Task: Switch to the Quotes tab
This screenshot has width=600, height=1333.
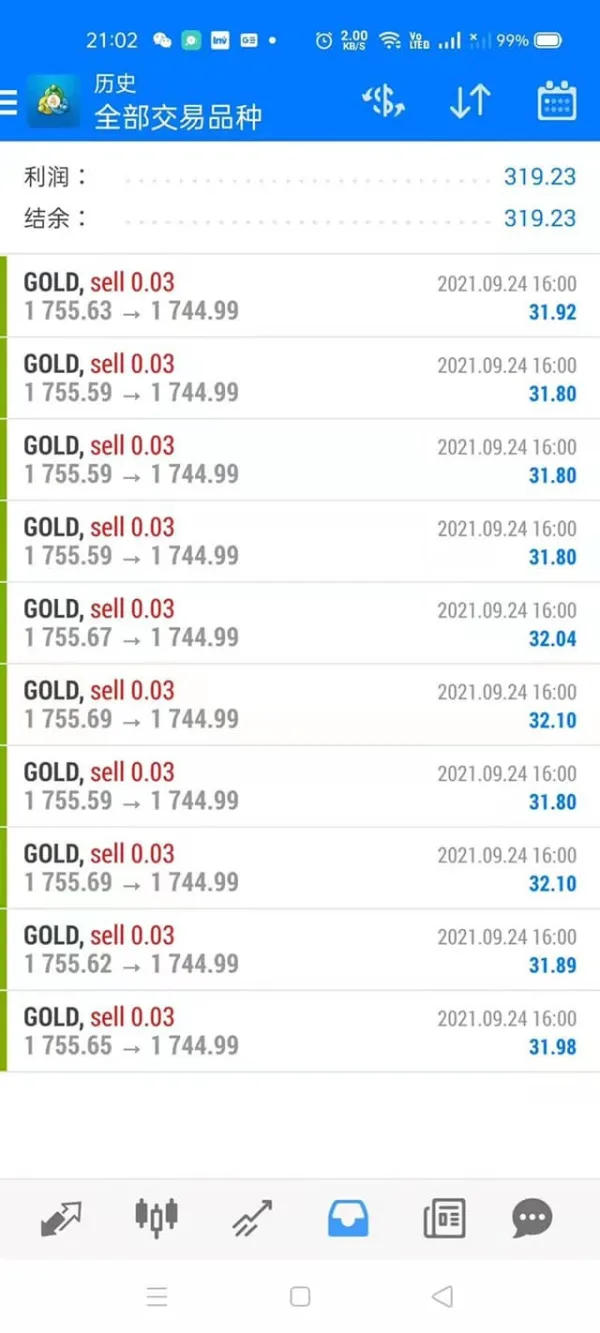Action: [x=61, y=1218]
